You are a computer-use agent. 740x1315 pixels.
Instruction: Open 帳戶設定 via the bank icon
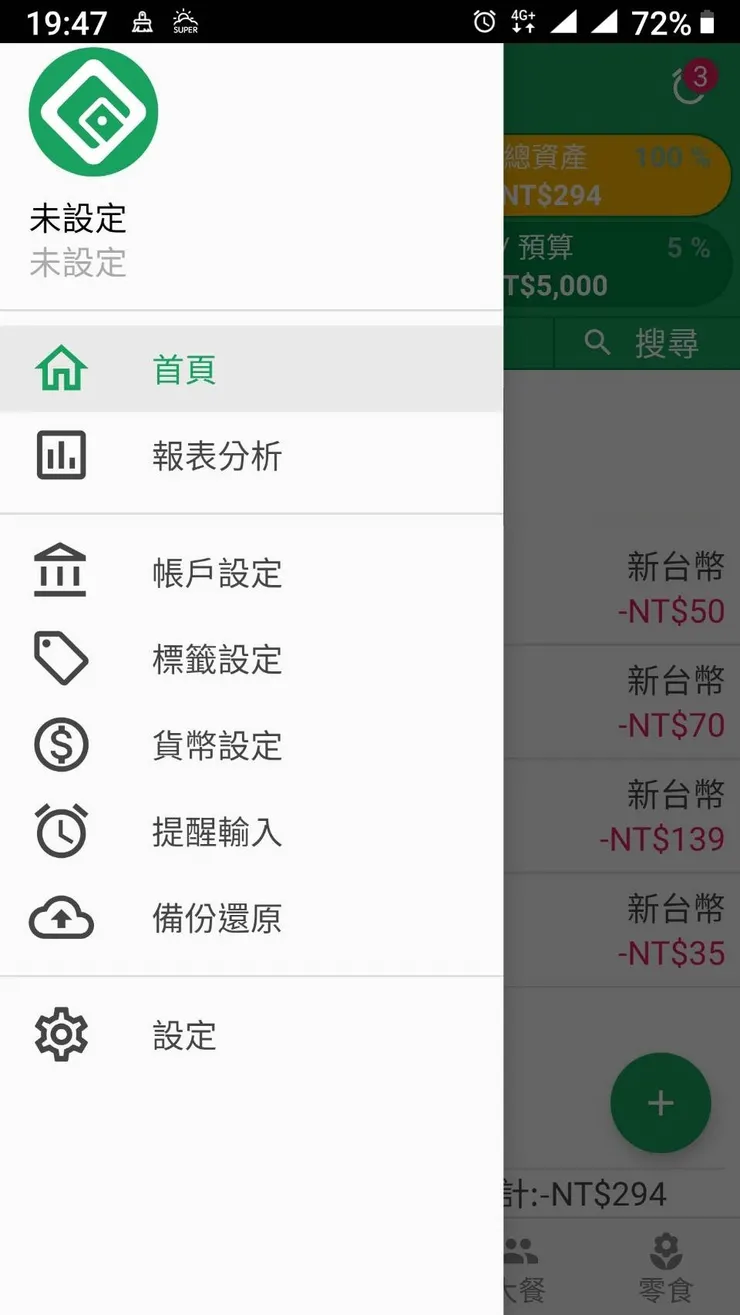60,572
